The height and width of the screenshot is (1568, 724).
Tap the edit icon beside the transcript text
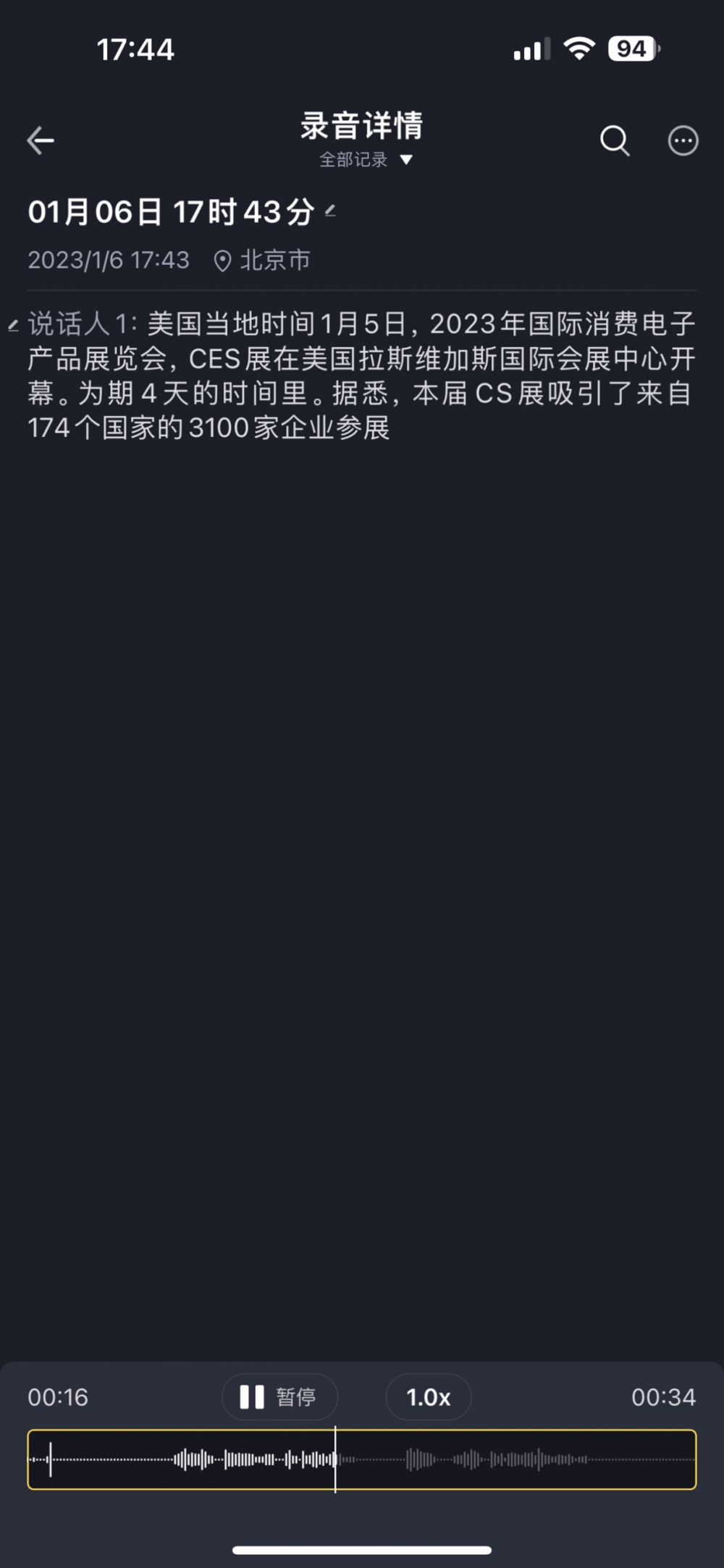[x=13, y=323]
